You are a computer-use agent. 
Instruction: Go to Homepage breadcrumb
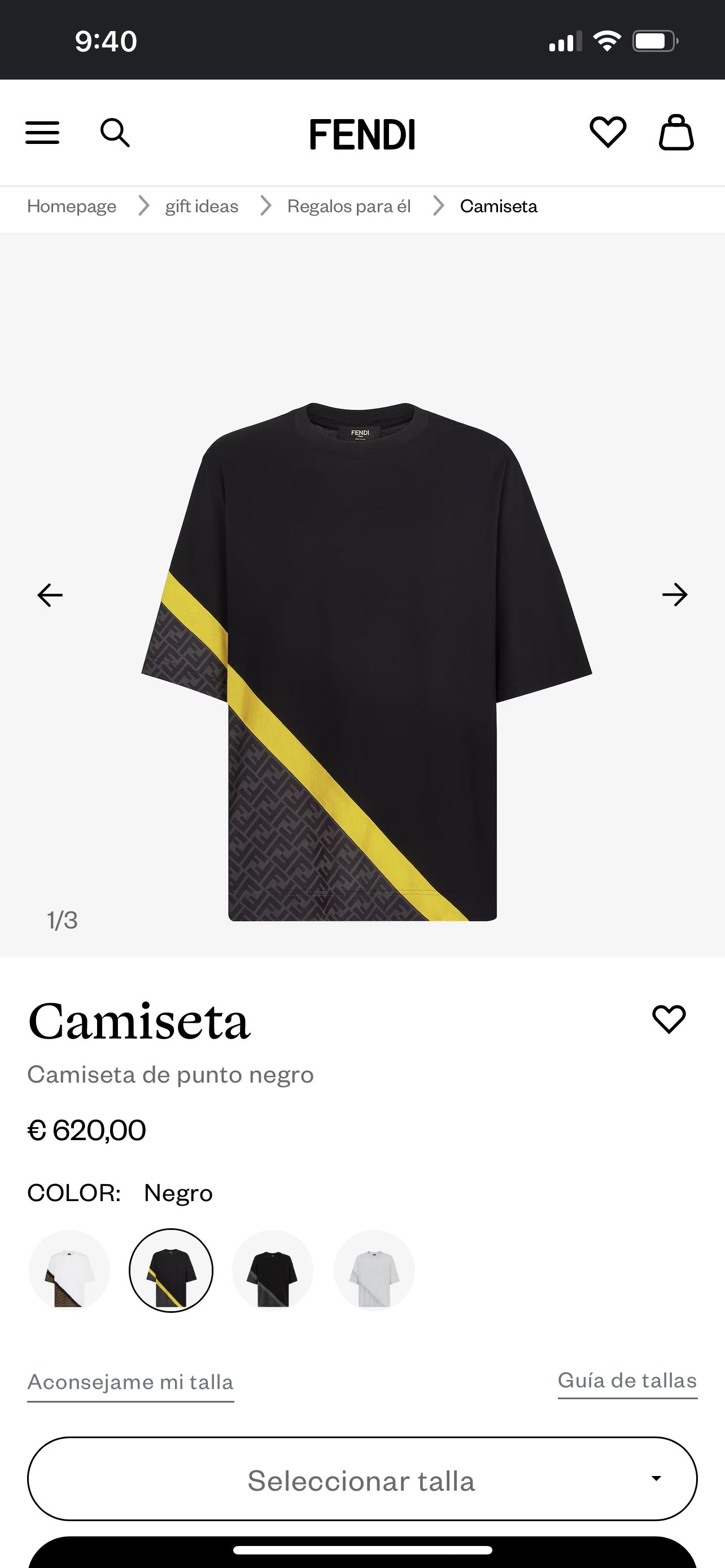[x=72, y=207]
